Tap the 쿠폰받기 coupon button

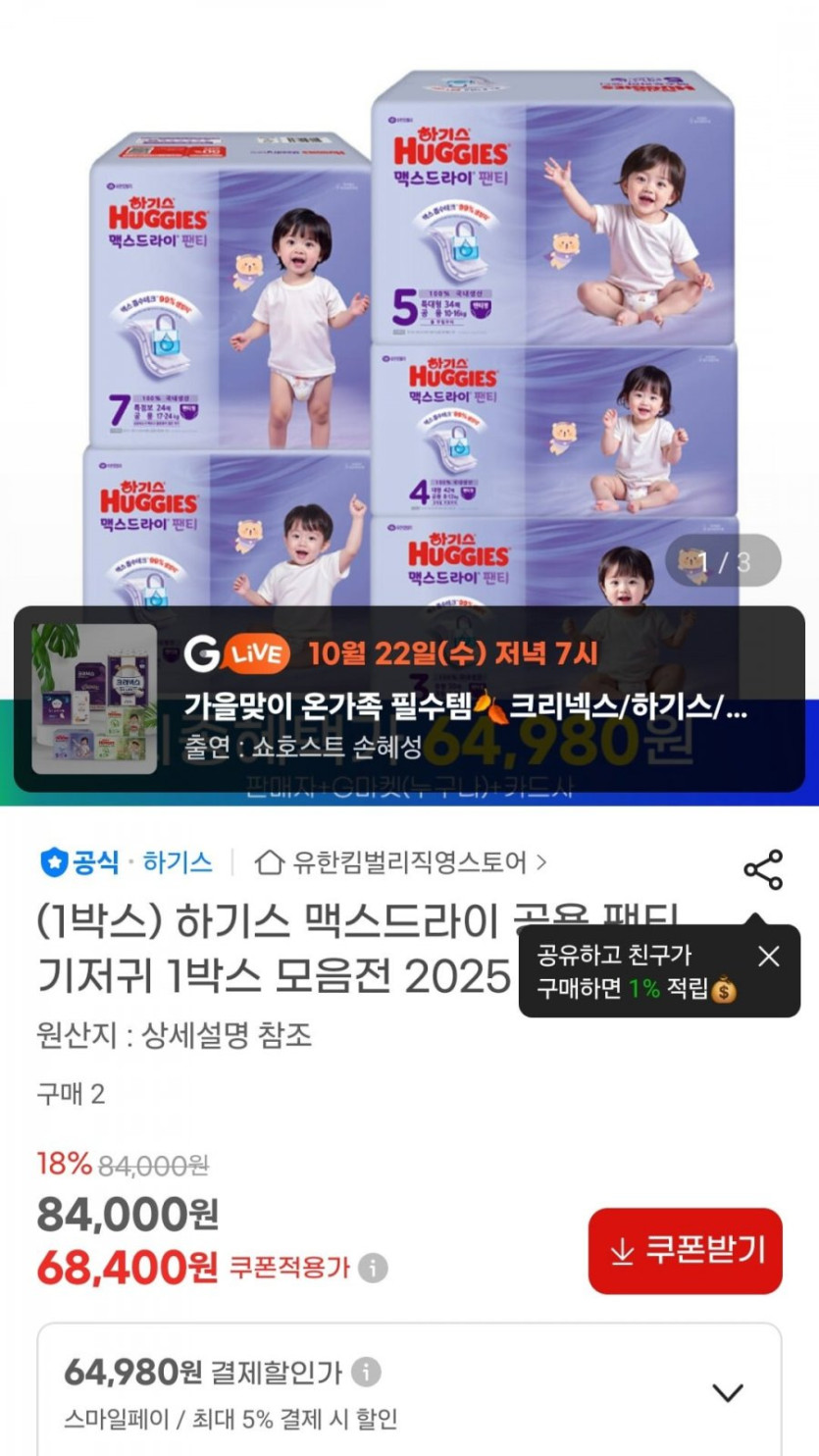686,1251
